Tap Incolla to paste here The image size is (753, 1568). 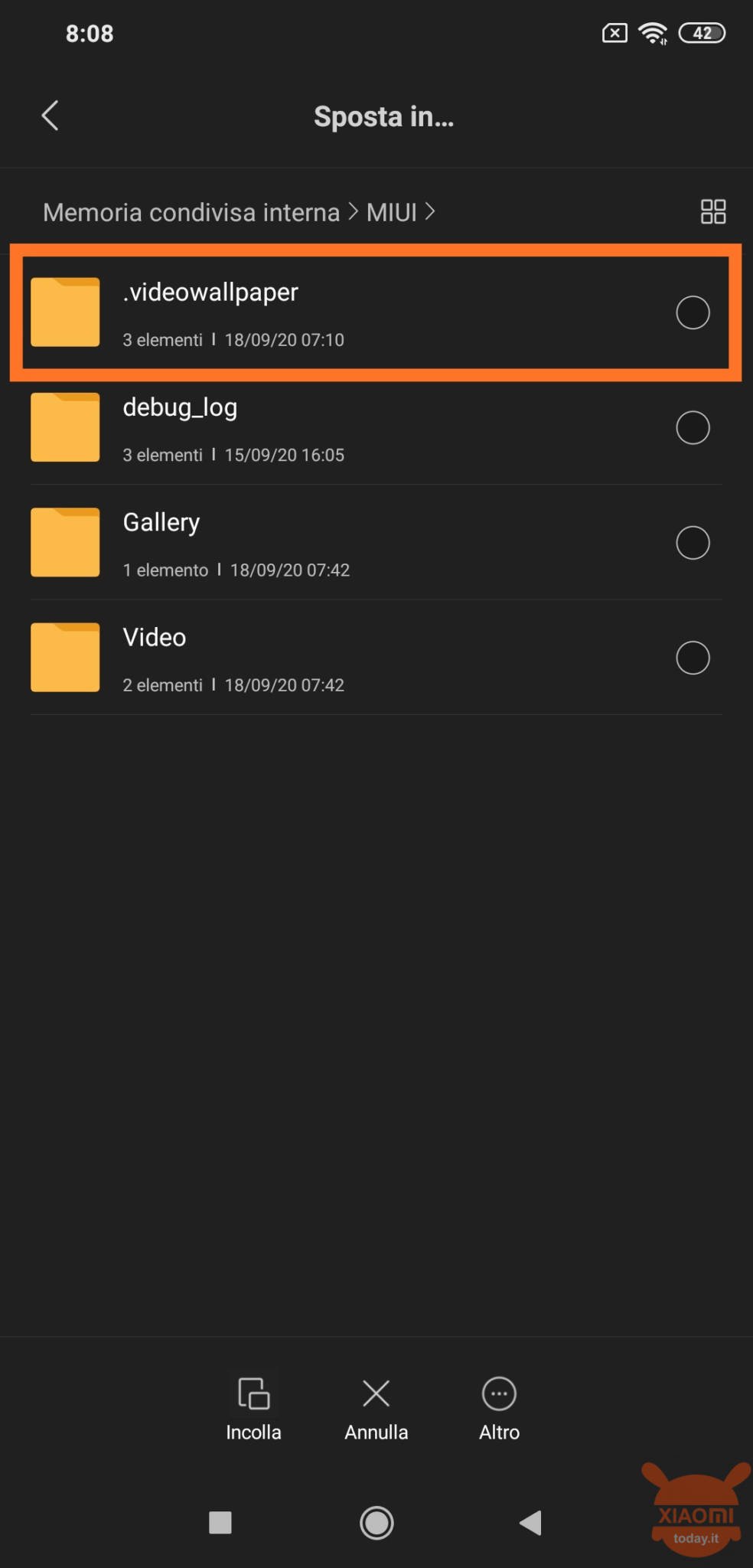[x=253, y=1410]
